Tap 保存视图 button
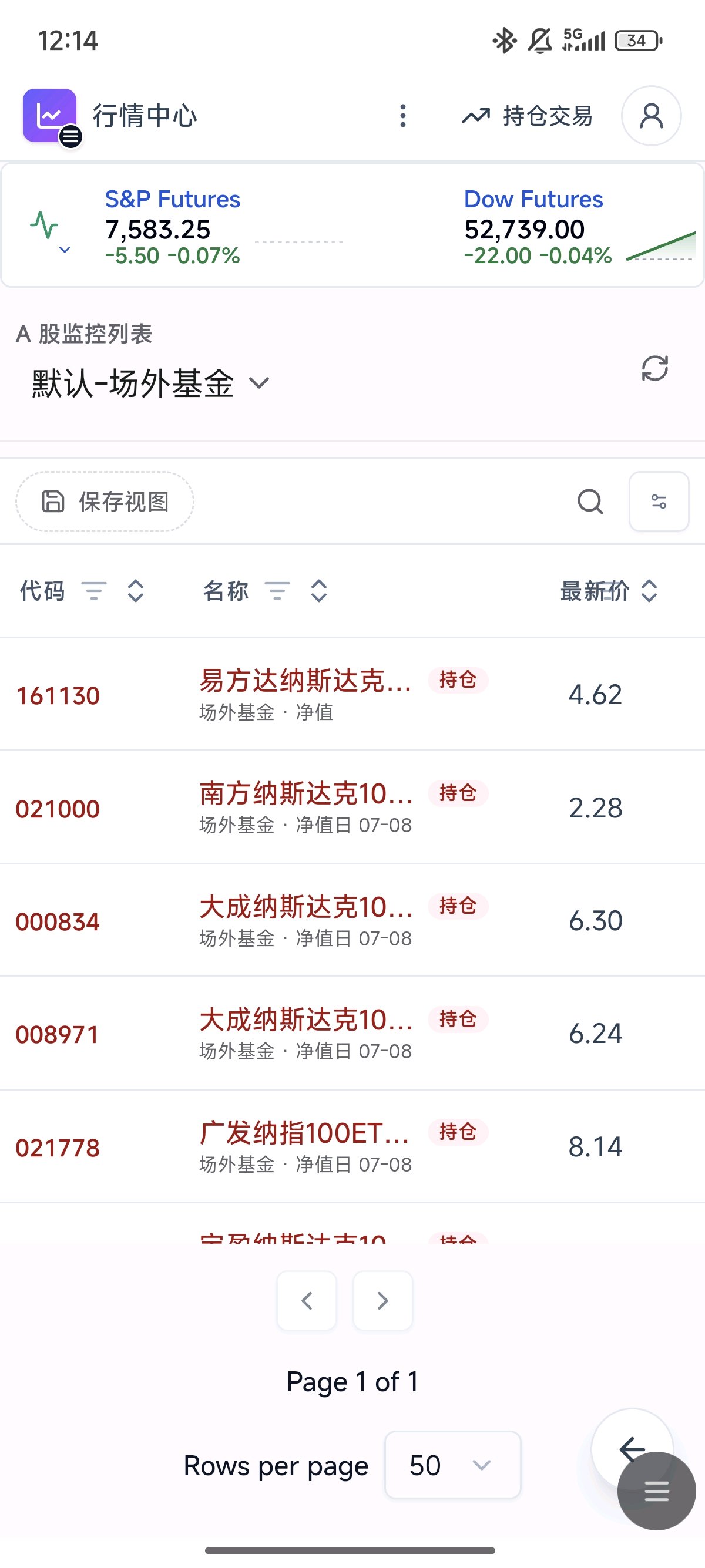This screenshot has width=705, height=1568. 105,502
